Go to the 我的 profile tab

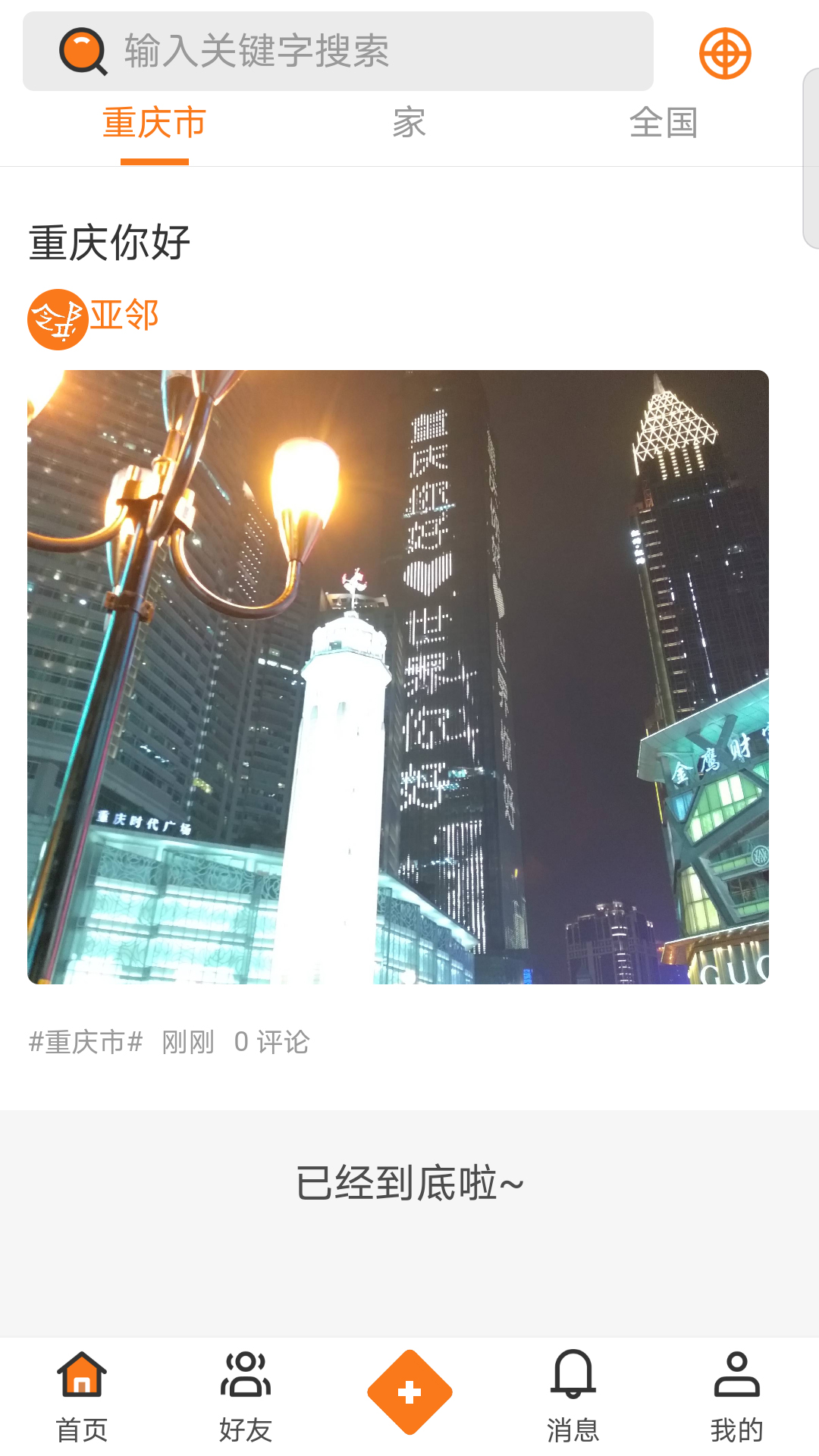[x=736, y=1395]
